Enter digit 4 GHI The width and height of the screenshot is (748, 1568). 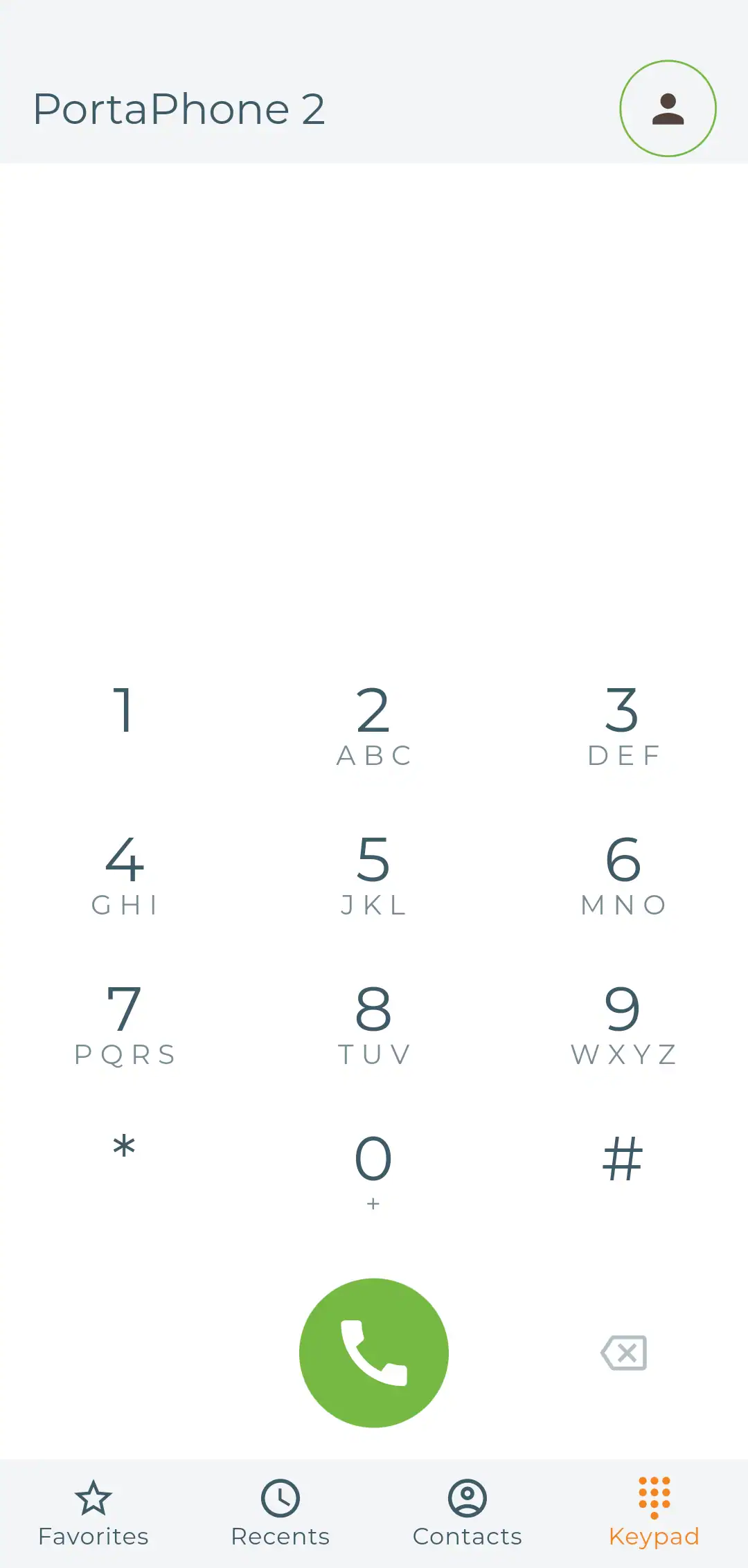click(x=125, y=875)
